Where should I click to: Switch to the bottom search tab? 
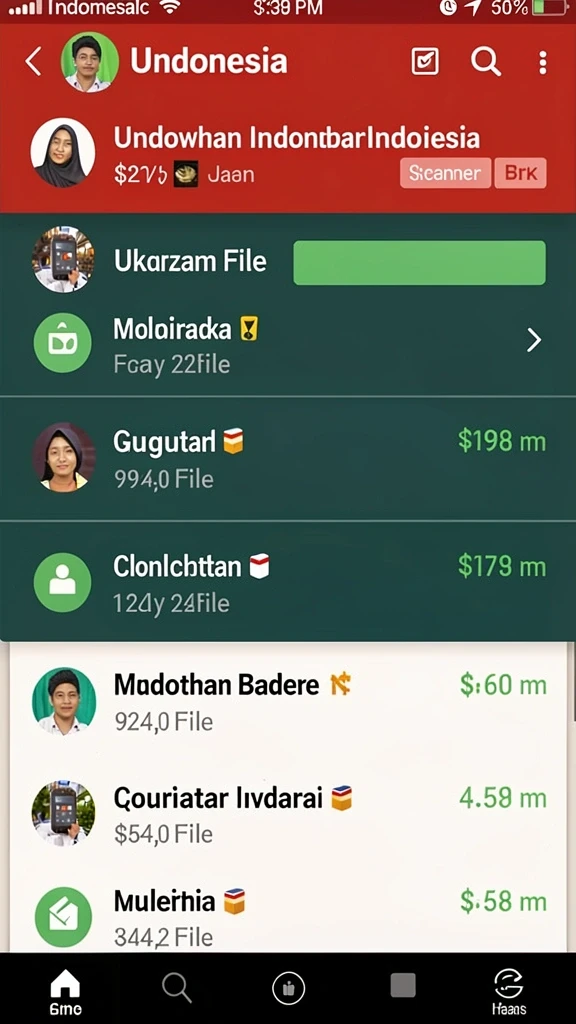(176, 987)
